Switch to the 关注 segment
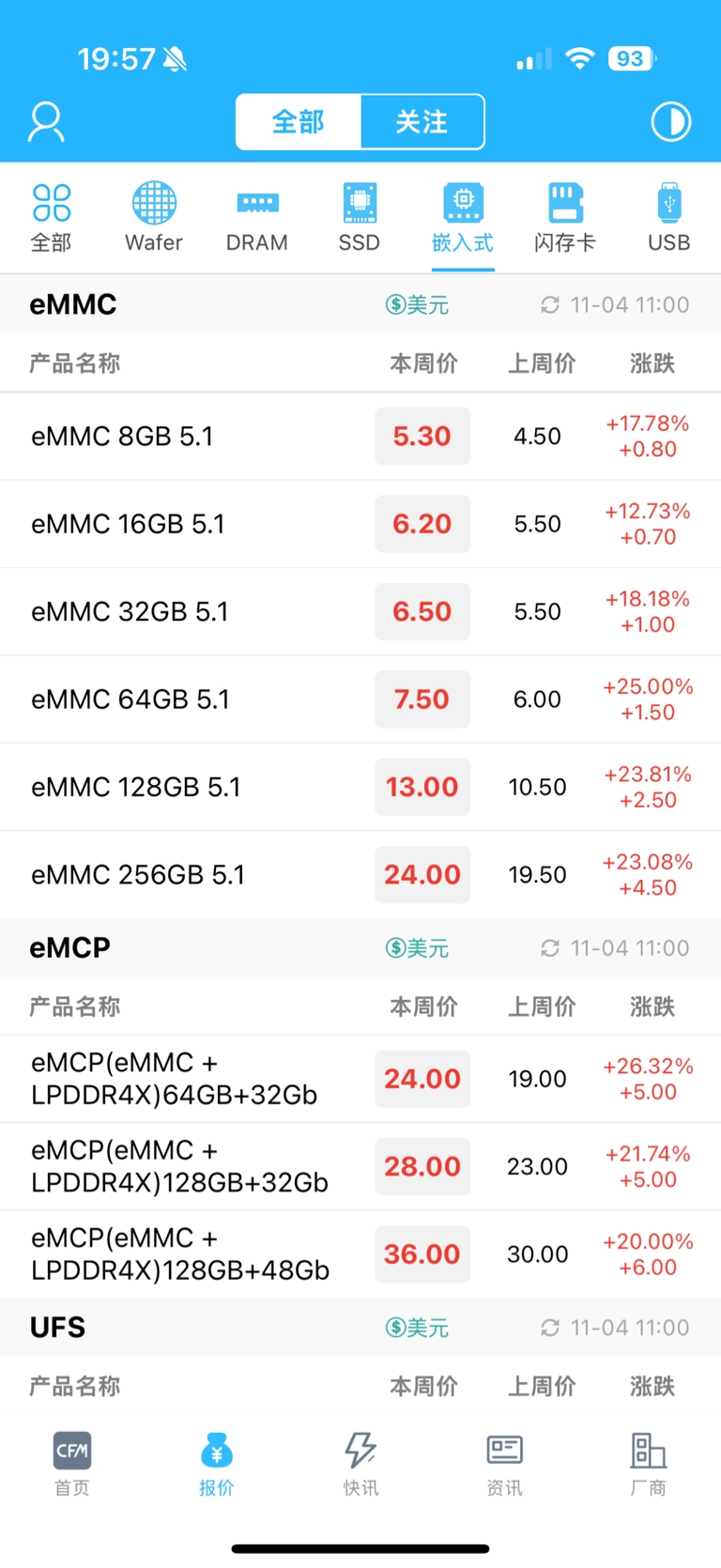 coord(422,122)
